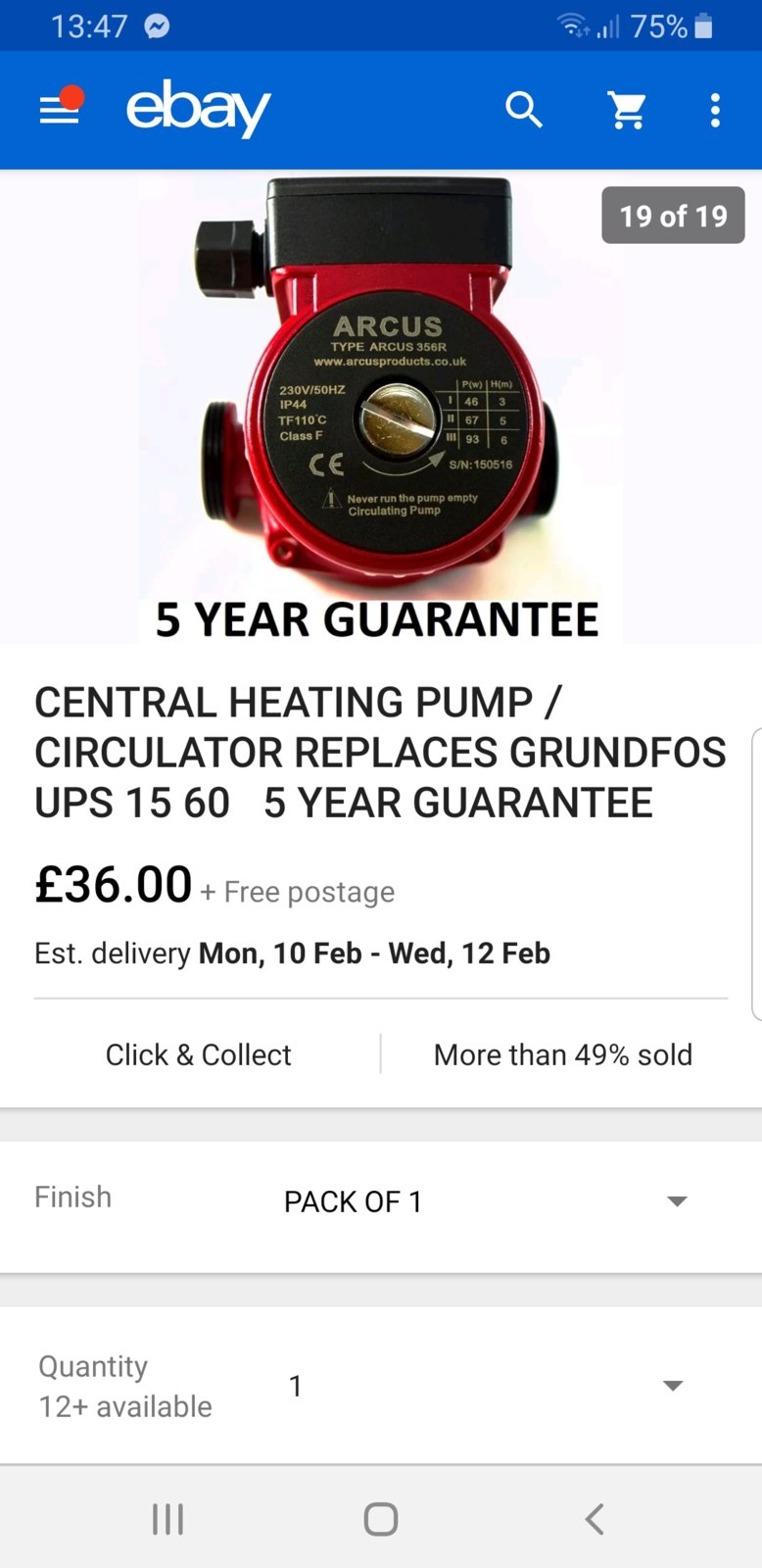The height and width of the screenshot is (1568, 762).
Task: Go back using the system back button
Action: click(x=594, y=1519)
